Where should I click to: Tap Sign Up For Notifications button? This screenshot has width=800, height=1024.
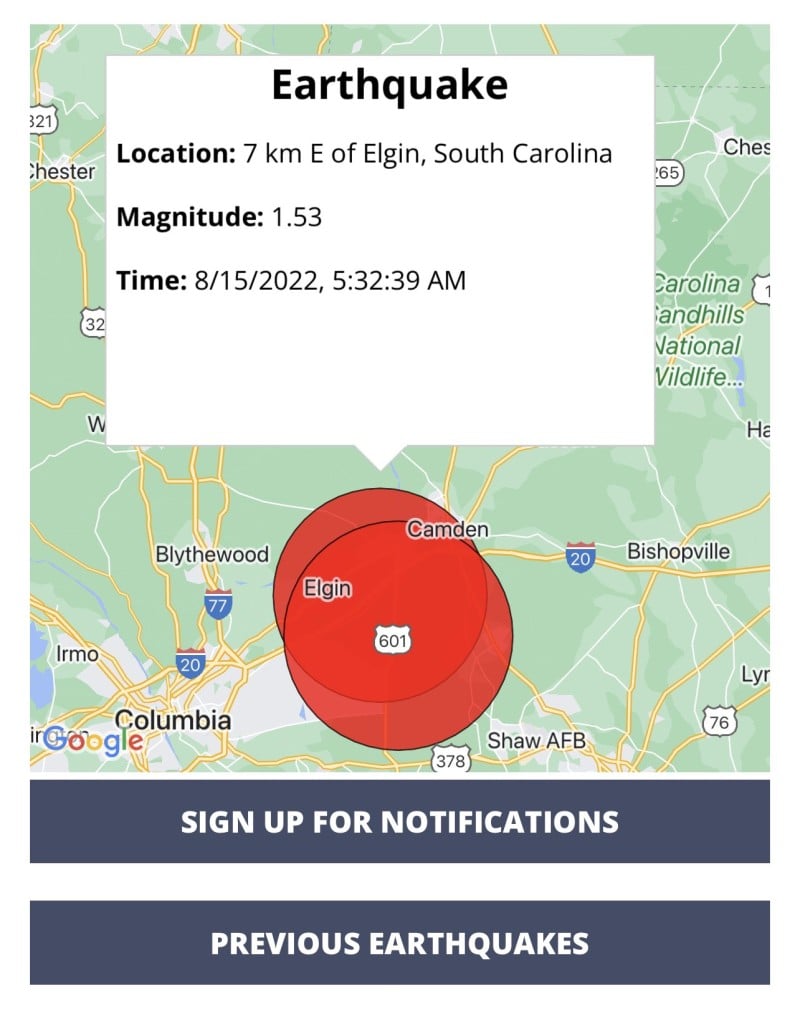pos(400,822)
